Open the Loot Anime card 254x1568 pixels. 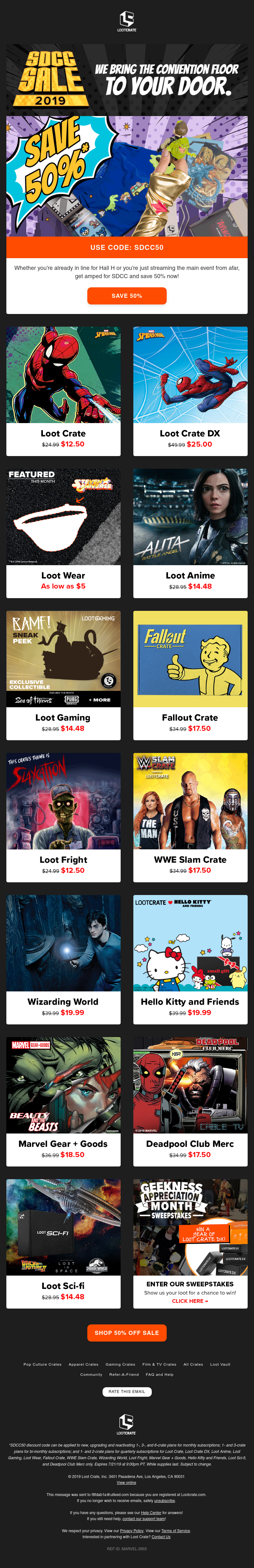(190, 532)
